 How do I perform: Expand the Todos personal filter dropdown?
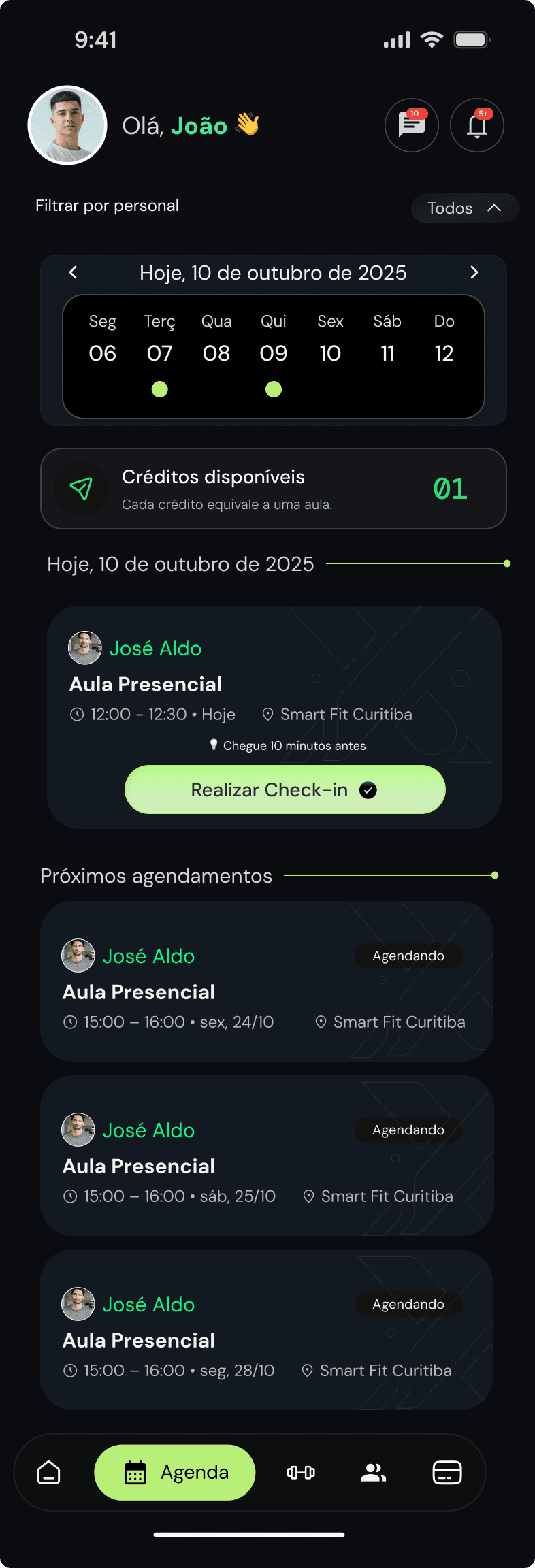tap(465, 208)
